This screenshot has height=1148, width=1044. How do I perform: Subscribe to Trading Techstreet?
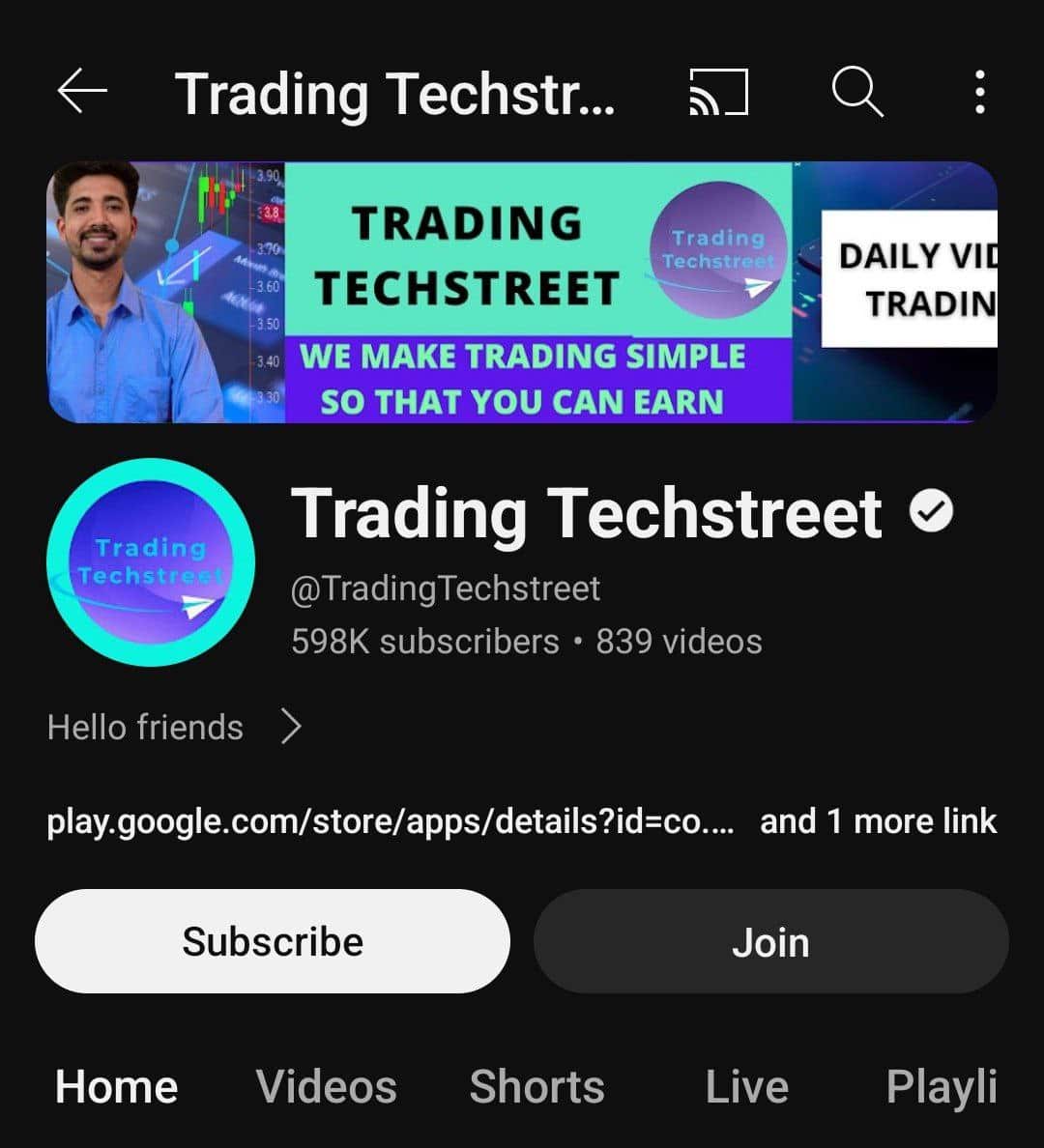[273, 941]
